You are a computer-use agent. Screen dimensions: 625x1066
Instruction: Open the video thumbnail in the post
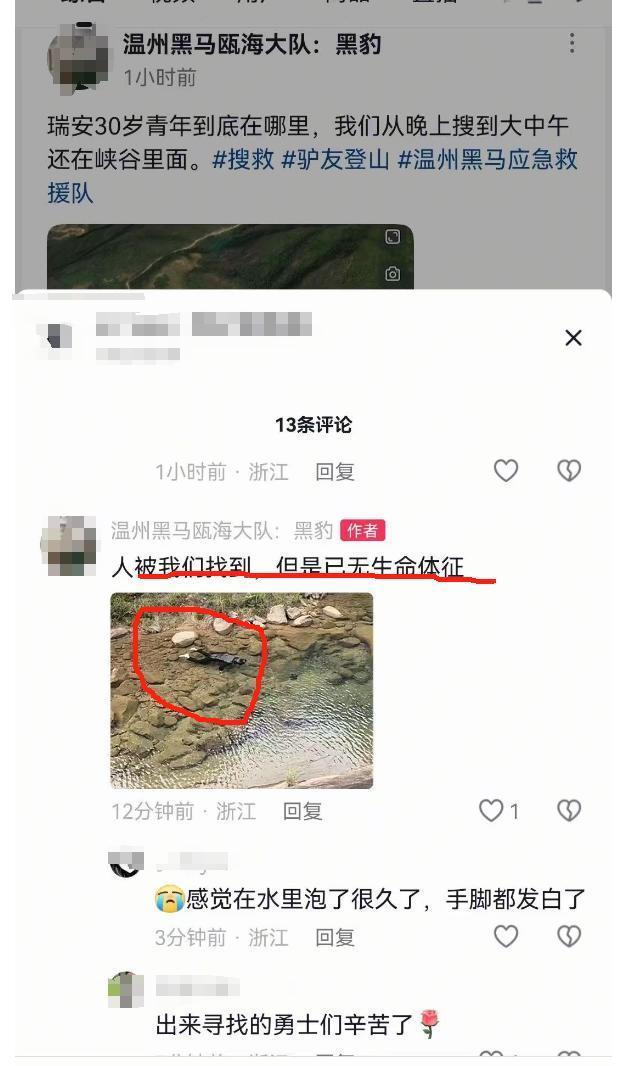230,258
